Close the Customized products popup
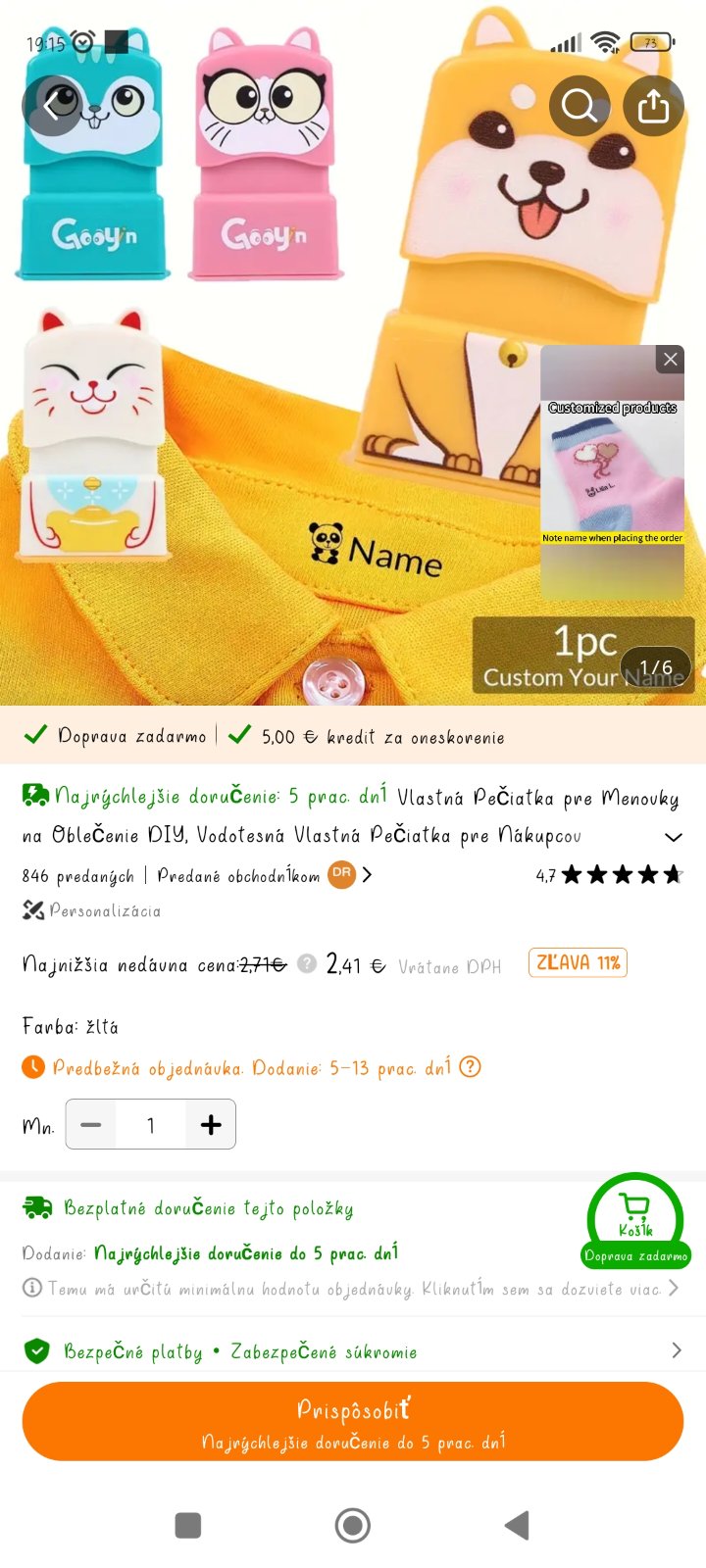This screenshot has width=706, height=1568. pyautogui.click(x=671, y=359)
